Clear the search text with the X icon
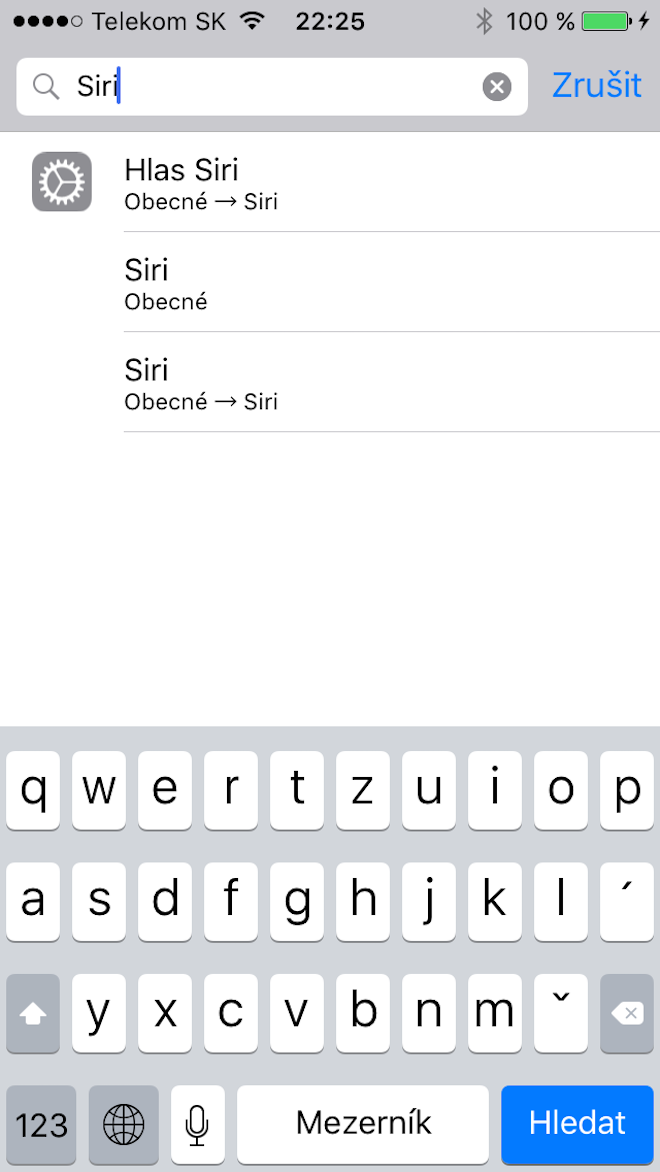The width and height of the screenshot is (660, 1172). point(497,87)
